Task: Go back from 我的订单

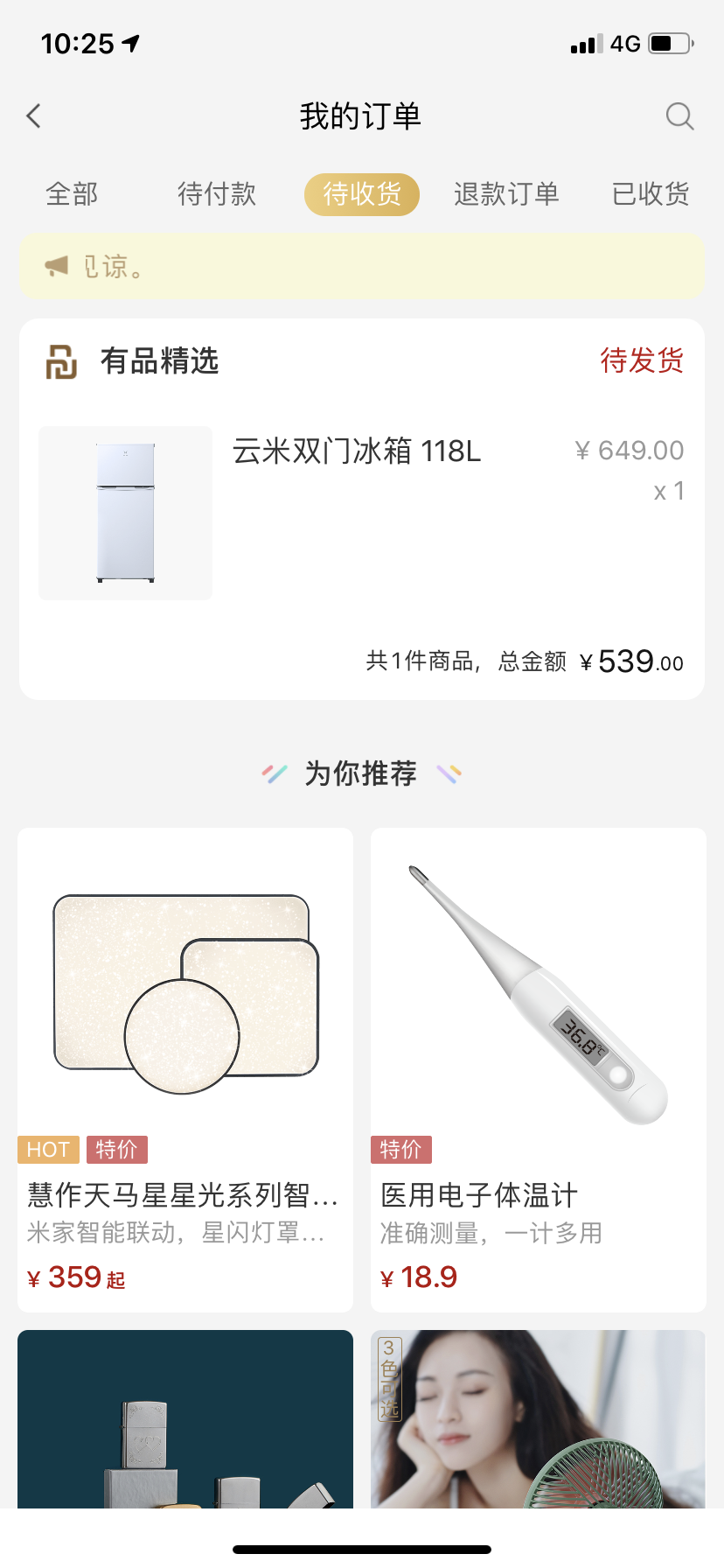Action: (34, 115)
